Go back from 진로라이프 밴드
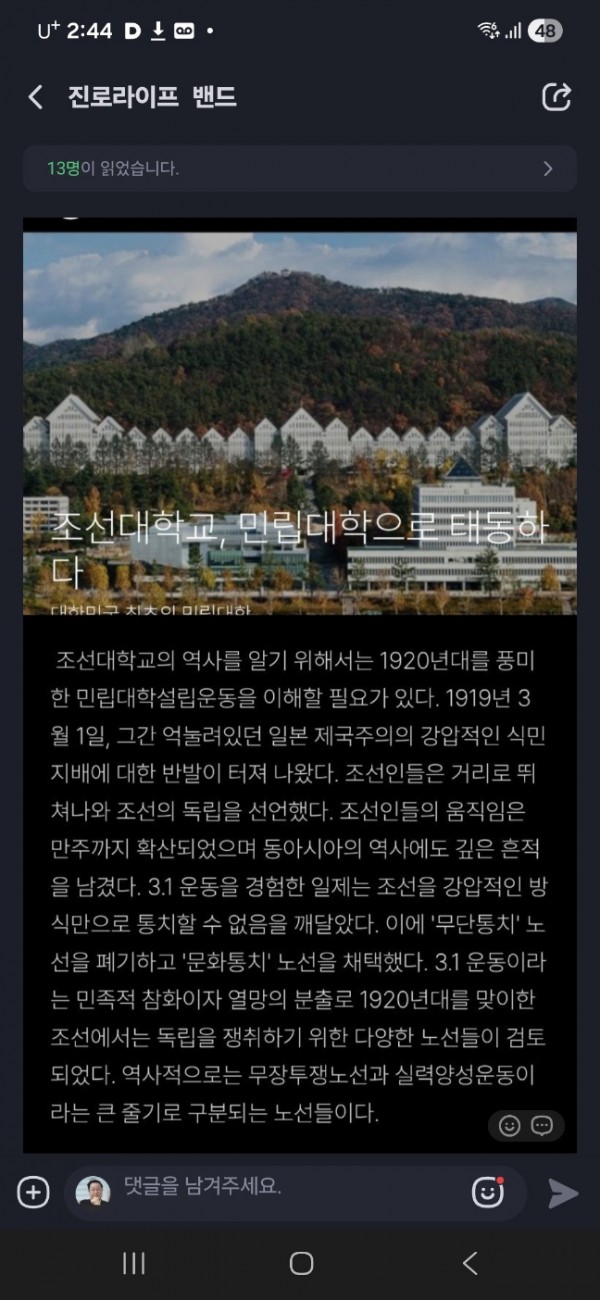 tap(36, 97)
